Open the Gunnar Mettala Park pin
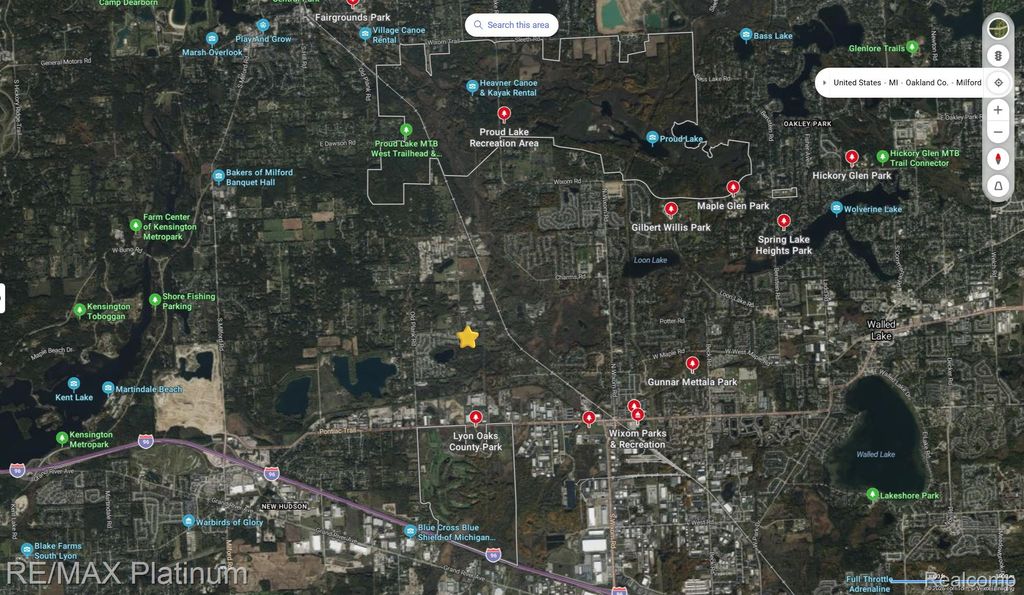 692,364
